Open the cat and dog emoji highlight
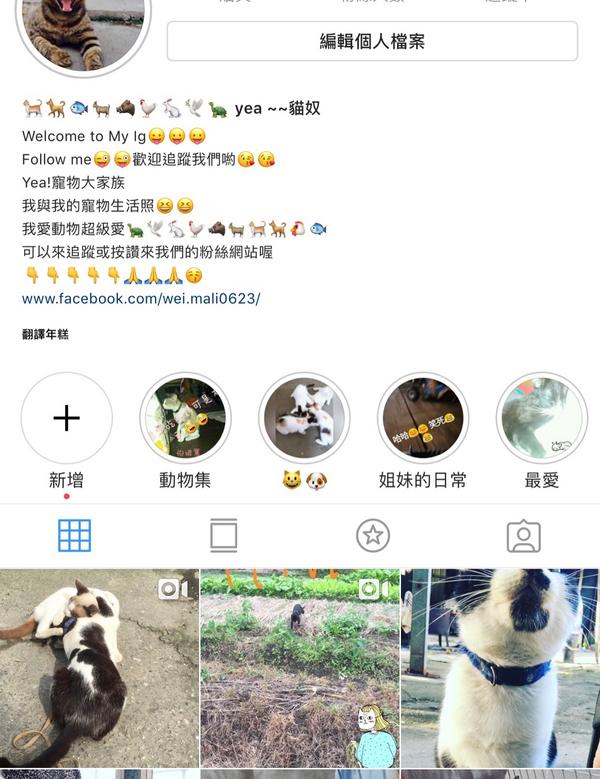Screen dimensions: 600x779 [x=304, y=419]
